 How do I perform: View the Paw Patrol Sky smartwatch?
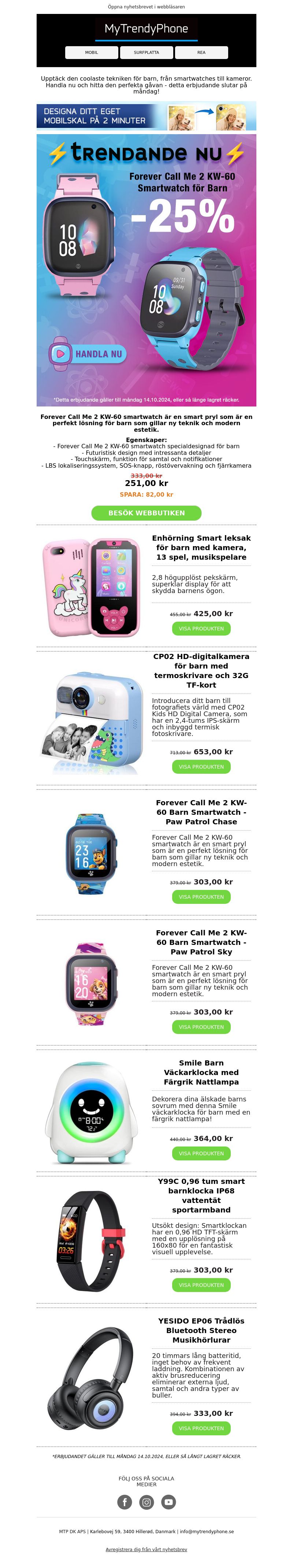pos(201,1026)
